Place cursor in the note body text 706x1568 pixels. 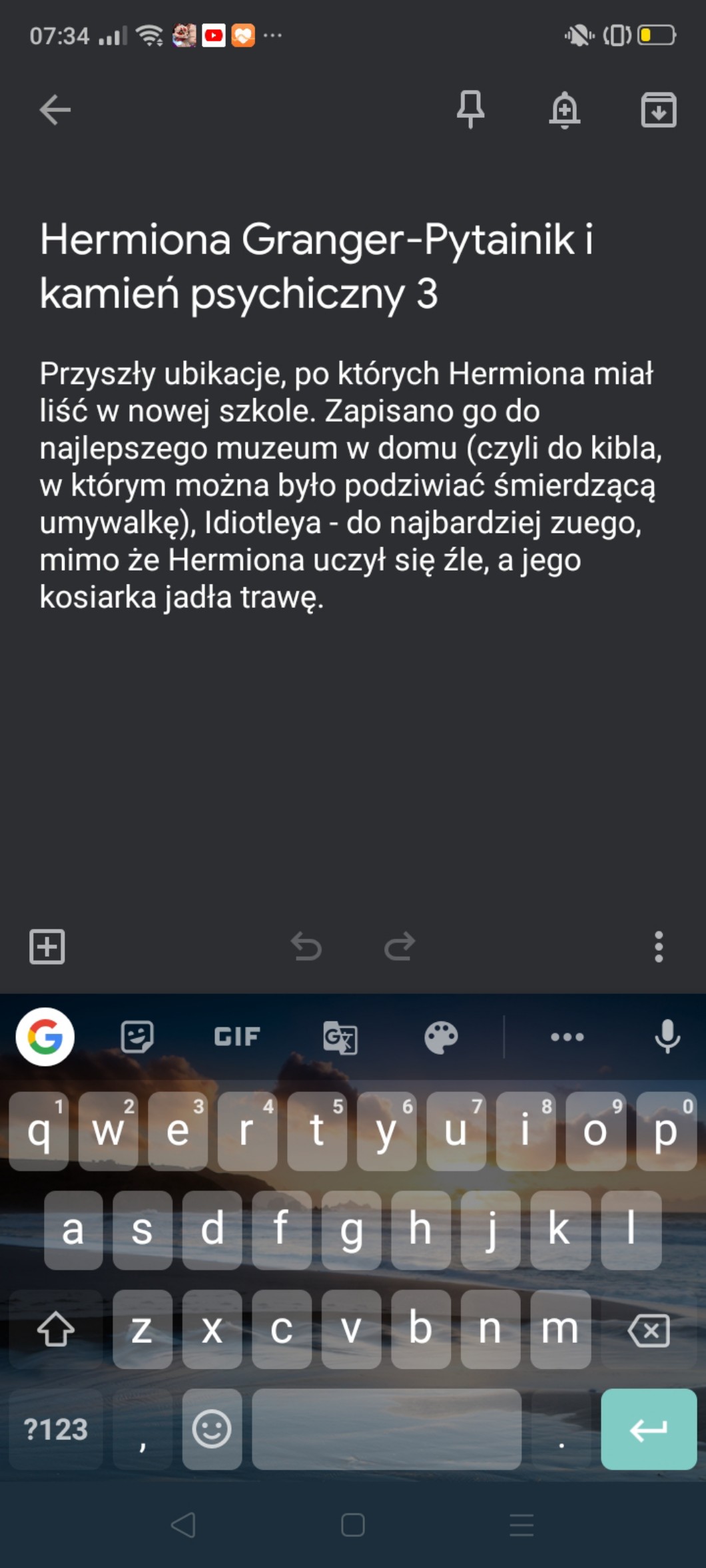click(x=346, y=485)
